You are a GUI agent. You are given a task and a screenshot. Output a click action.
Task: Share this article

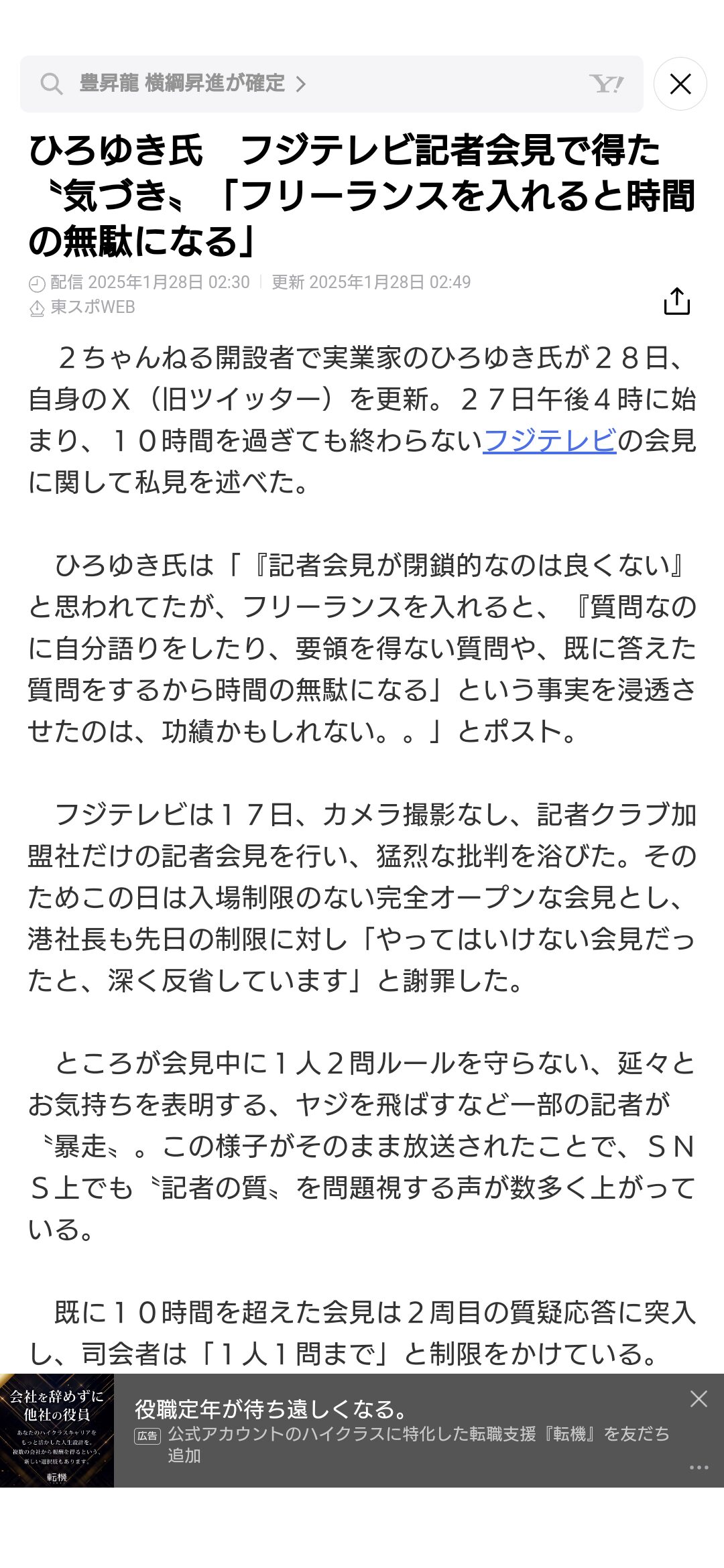click(676, 301)
